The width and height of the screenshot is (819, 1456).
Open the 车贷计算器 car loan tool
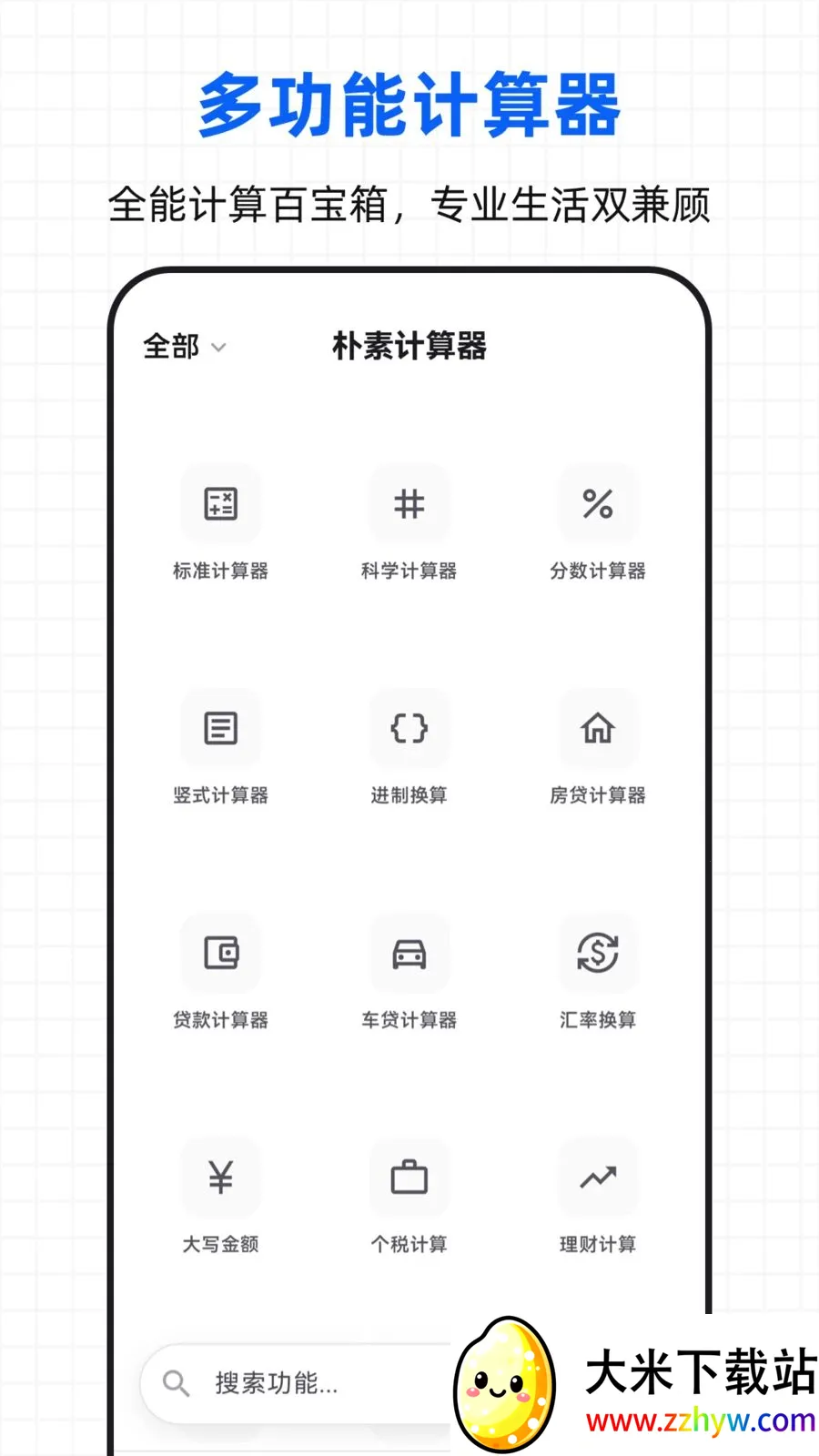[409, 954]
